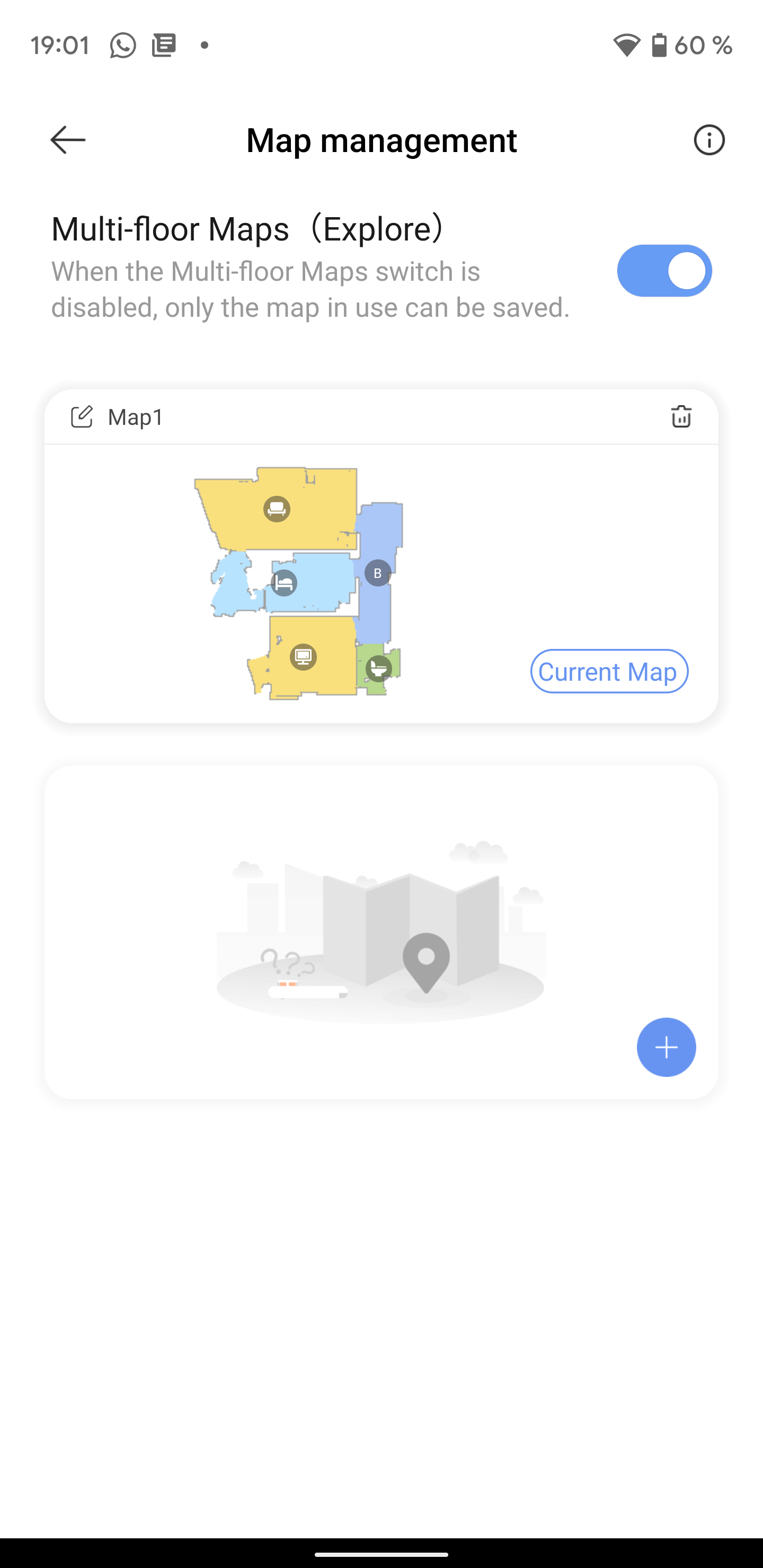The height and width of the screenshot is (1568, 763).
Task: Add a new map with the plus button
Action: point(666,1047)
